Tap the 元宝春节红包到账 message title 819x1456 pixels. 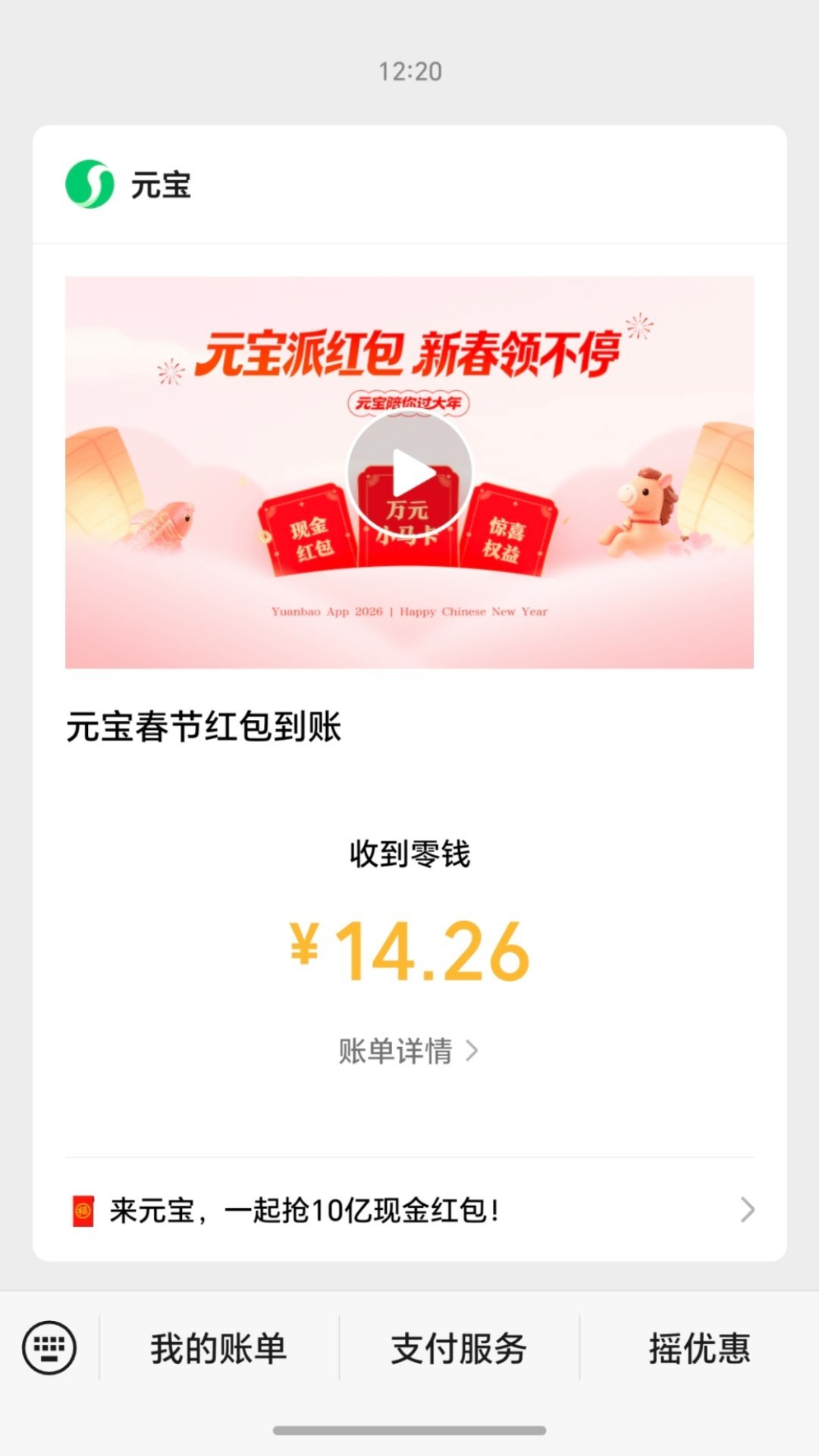[202, 725]
